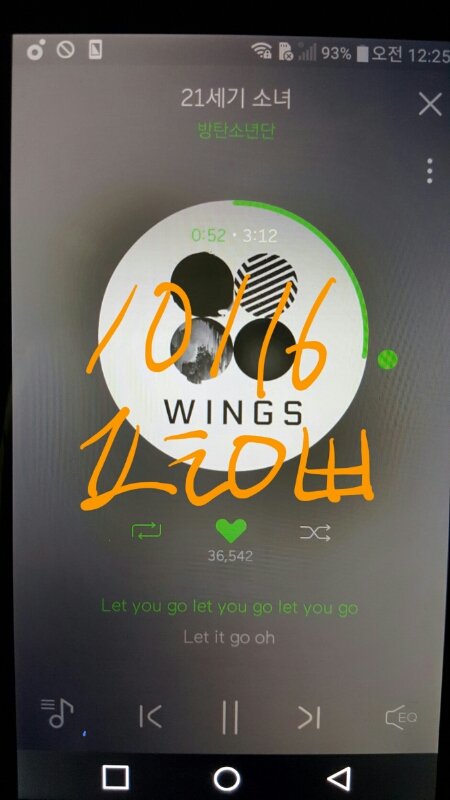Go to the Android home screen

pyautogui.click(x=227, y=779)
